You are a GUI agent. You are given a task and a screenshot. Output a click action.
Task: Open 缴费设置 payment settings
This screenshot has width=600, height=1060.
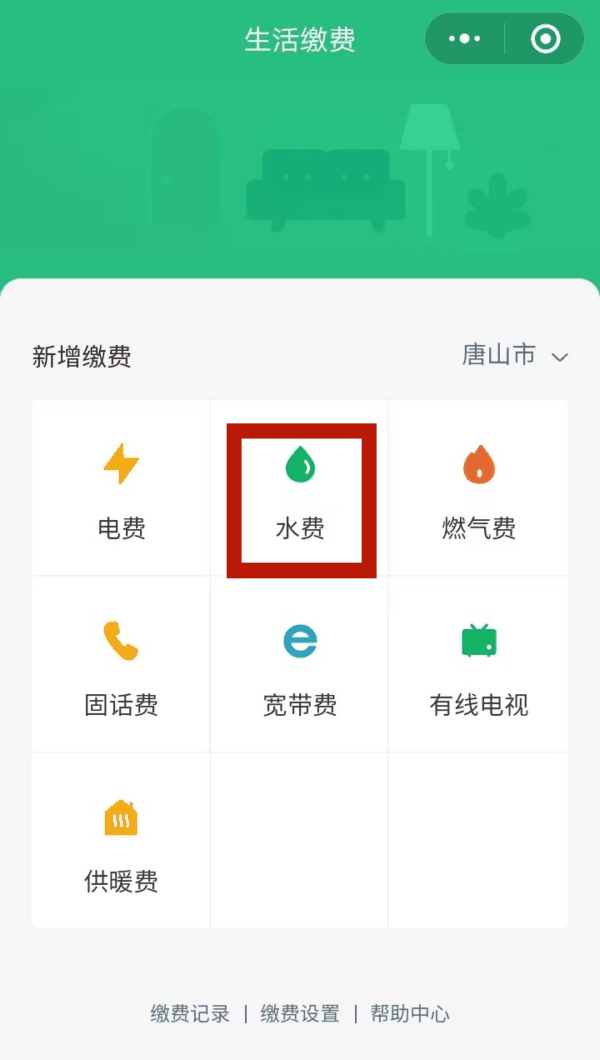[300, 1013]
